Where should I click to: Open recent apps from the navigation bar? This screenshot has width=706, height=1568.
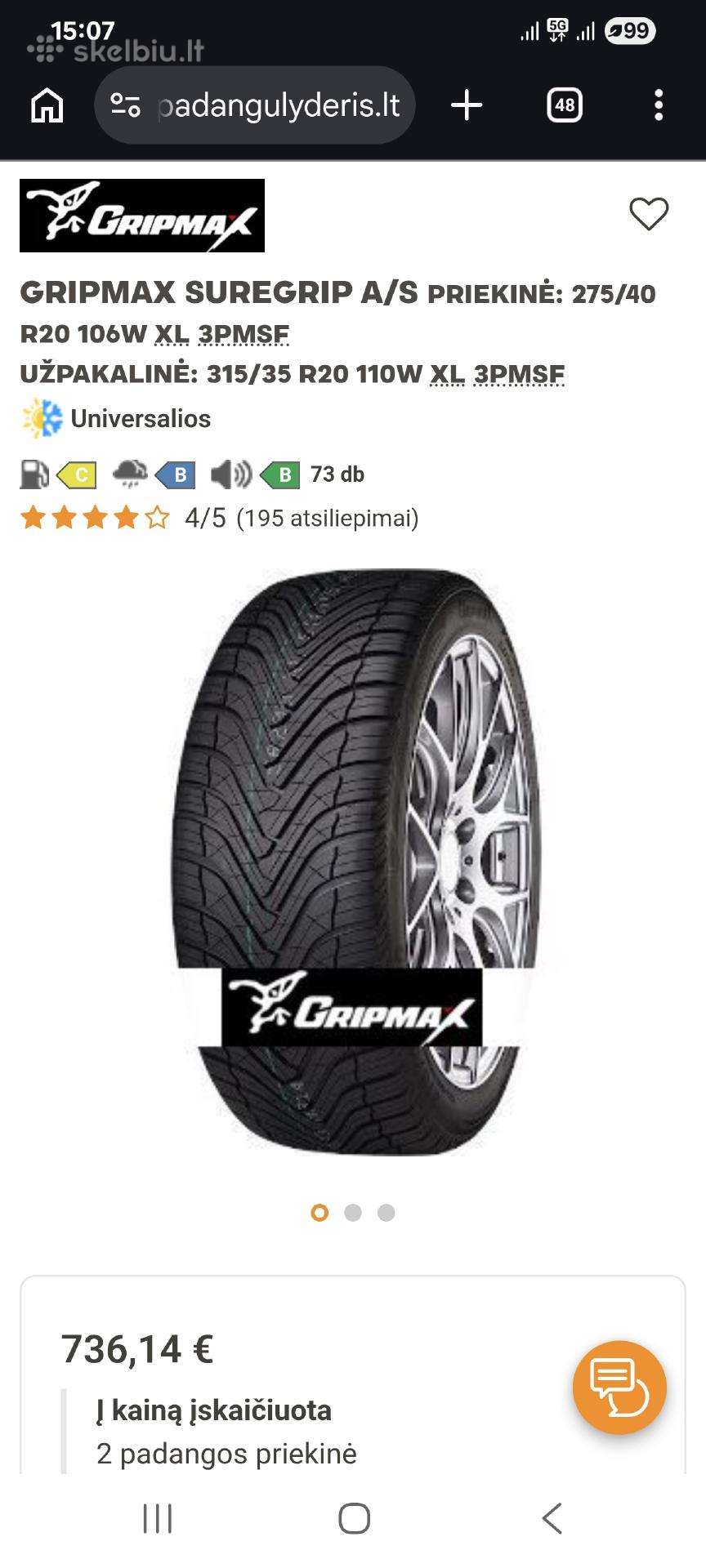(158, 1519)
